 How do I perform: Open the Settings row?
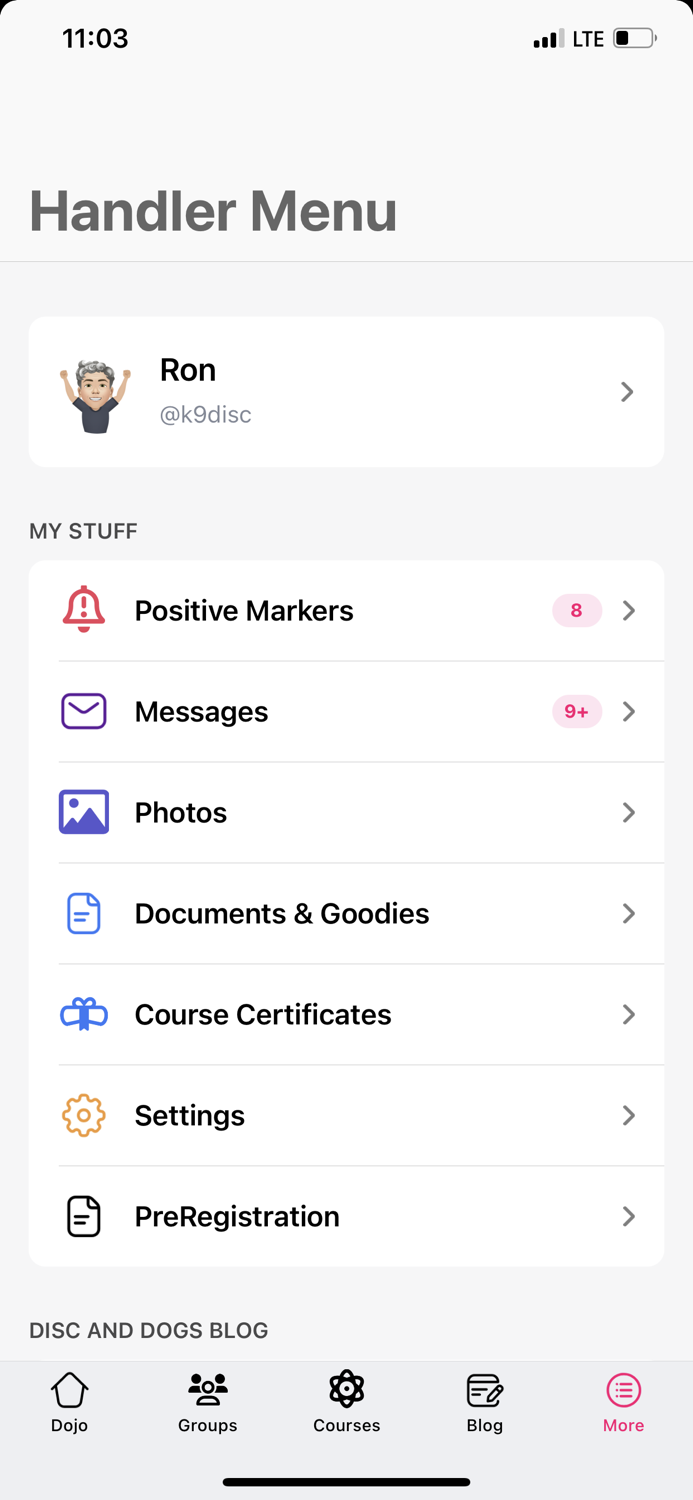point(346,1116)
